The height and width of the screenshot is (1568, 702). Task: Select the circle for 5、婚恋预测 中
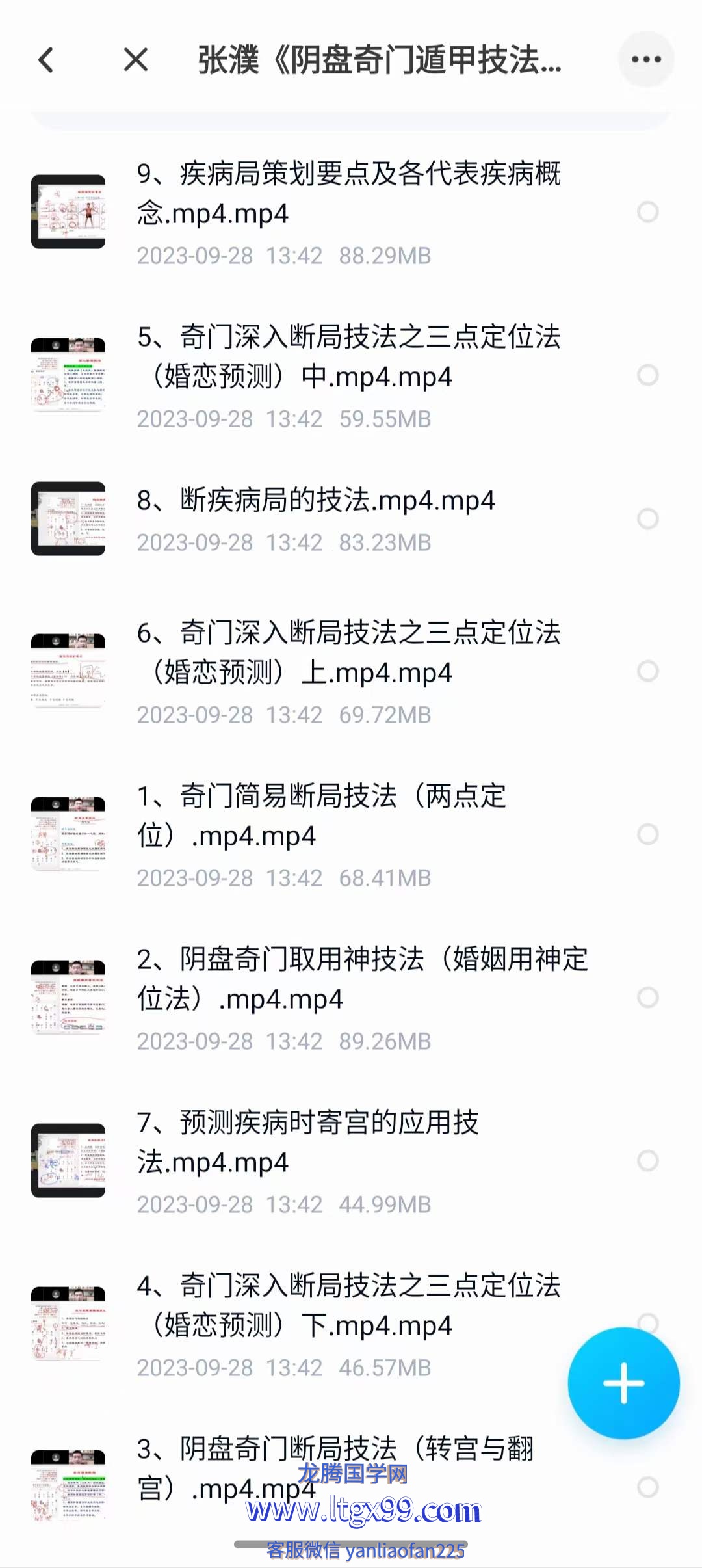point(647,375)
